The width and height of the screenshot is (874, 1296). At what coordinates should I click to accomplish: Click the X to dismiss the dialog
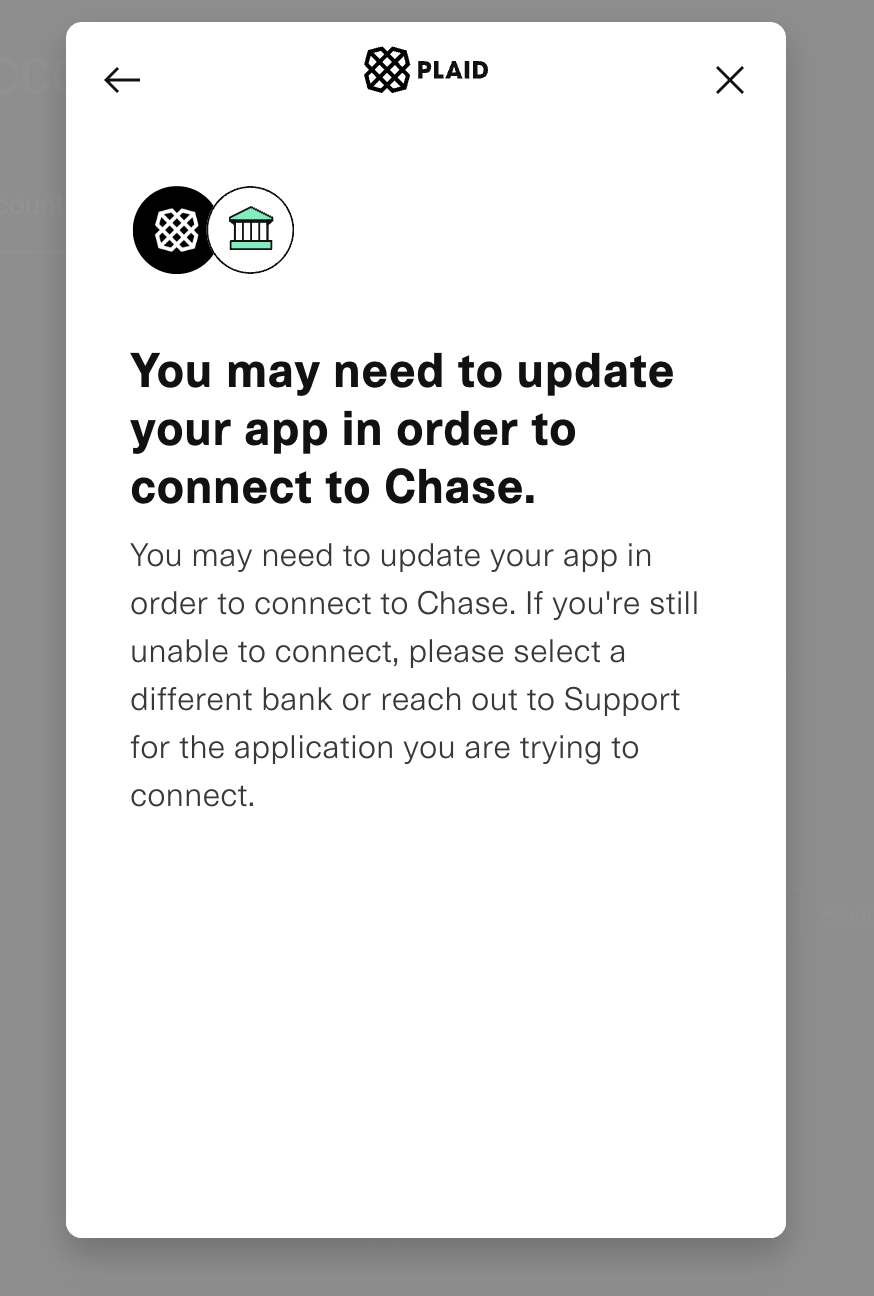(730, 80)
